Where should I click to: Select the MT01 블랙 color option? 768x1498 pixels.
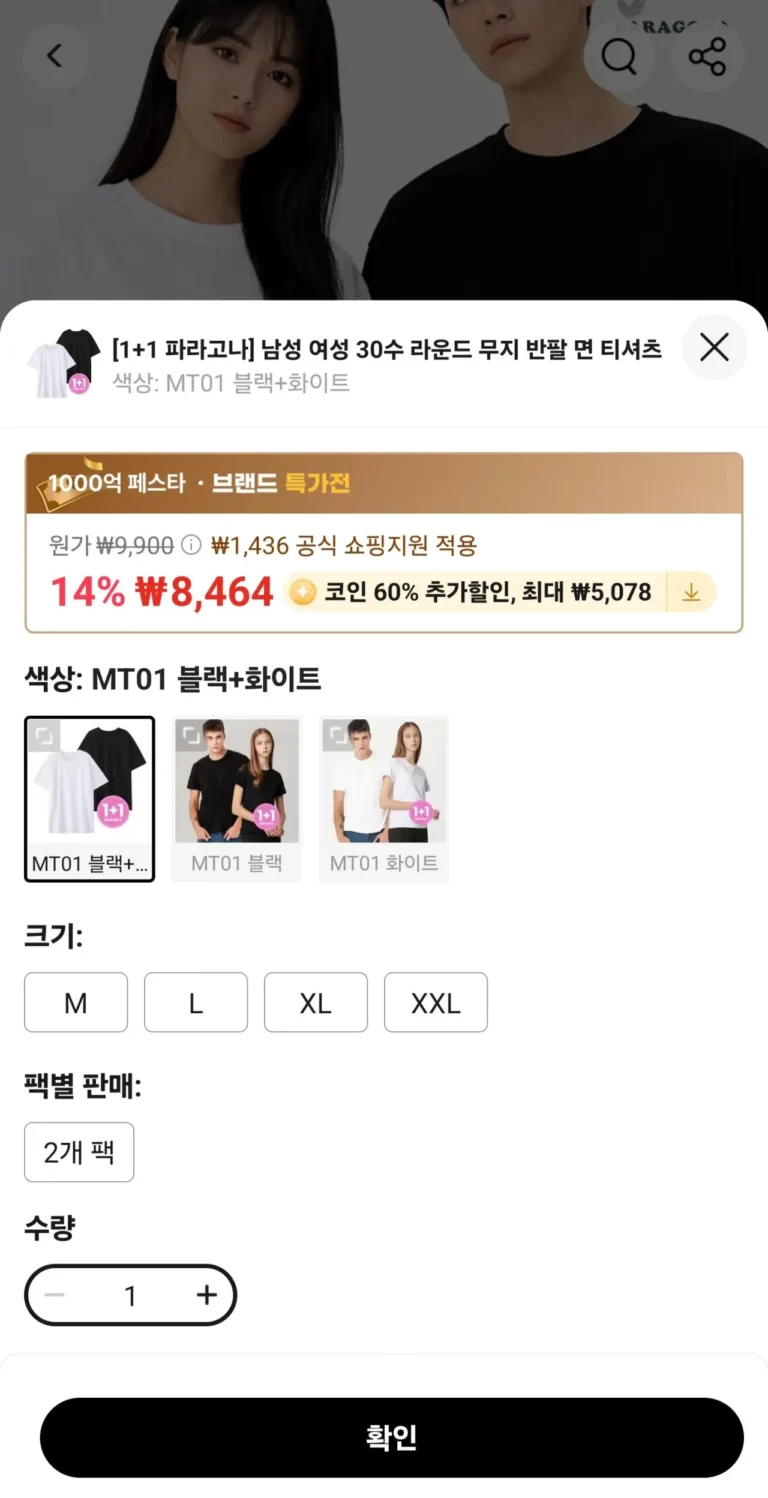point(236,799)
